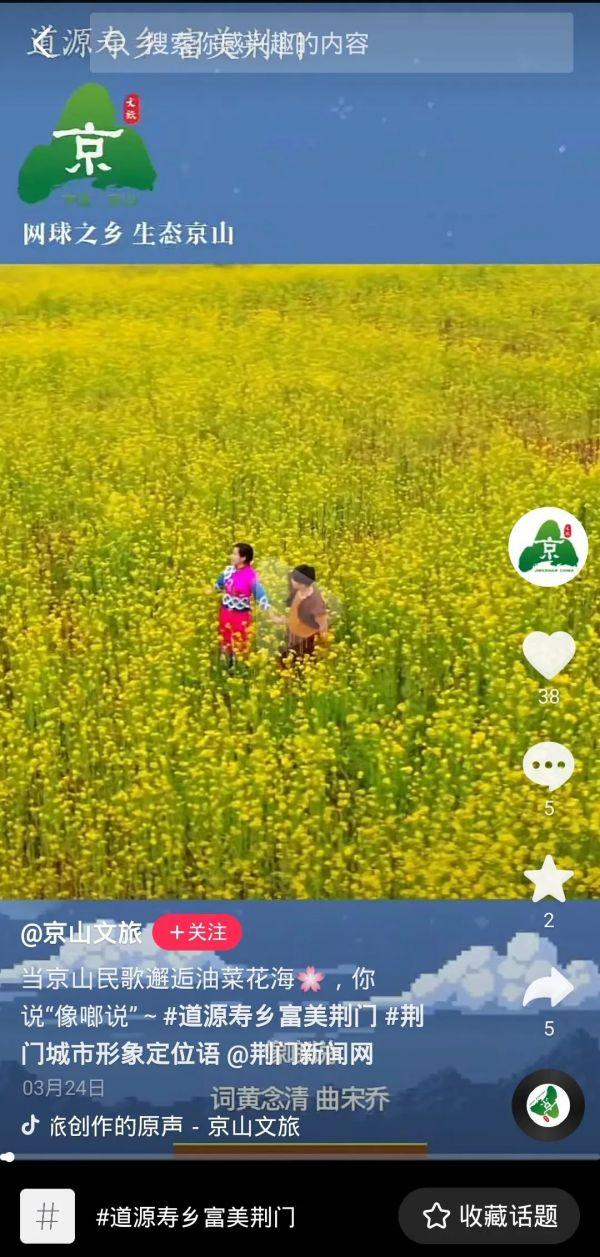Screen dimensions: 600x1257
Task: Open 京山文旅 profile avatar
Action: click(548, 546)
